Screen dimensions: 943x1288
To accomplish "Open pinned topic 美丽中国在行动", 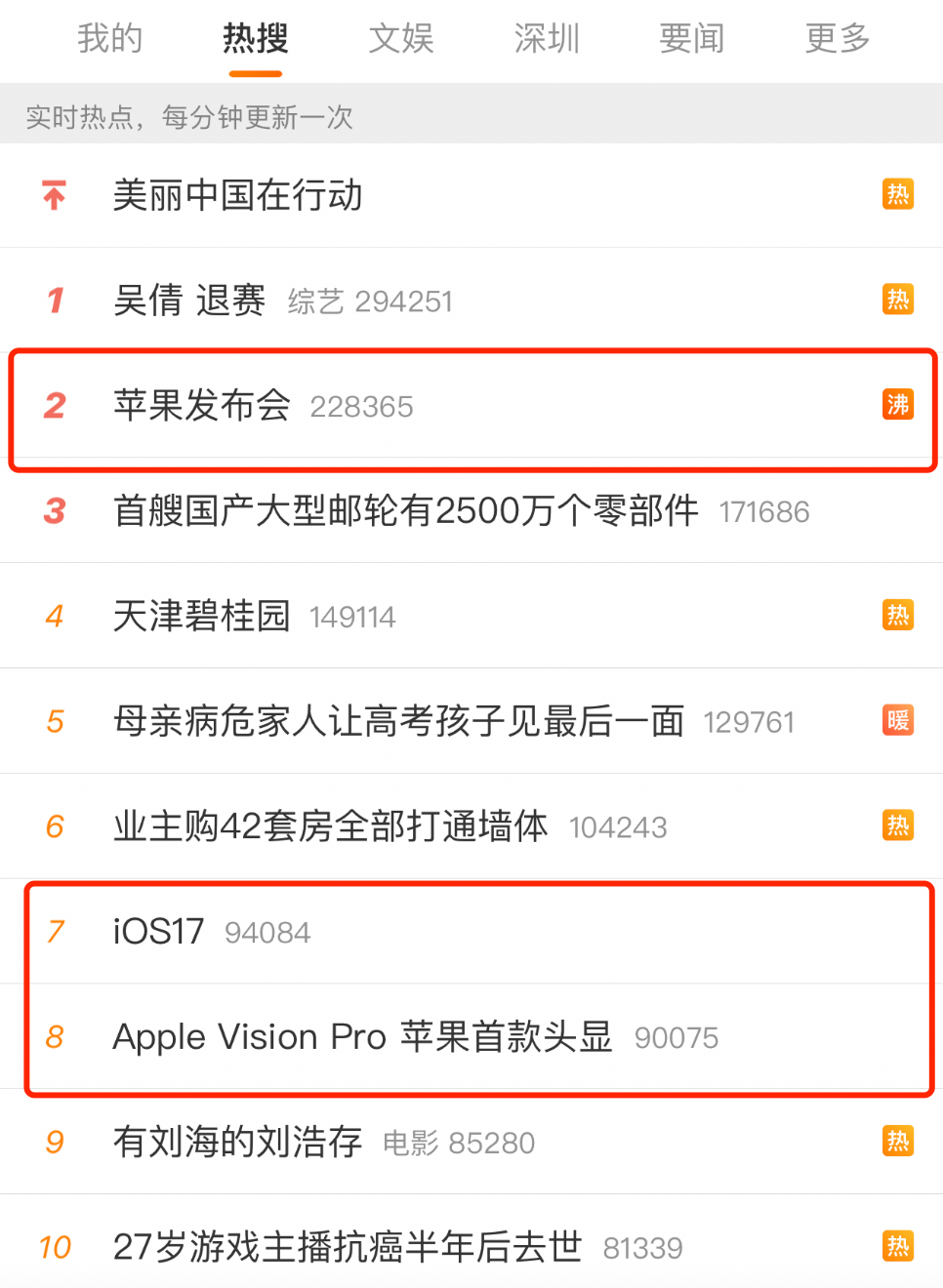I will coord(238,195).
